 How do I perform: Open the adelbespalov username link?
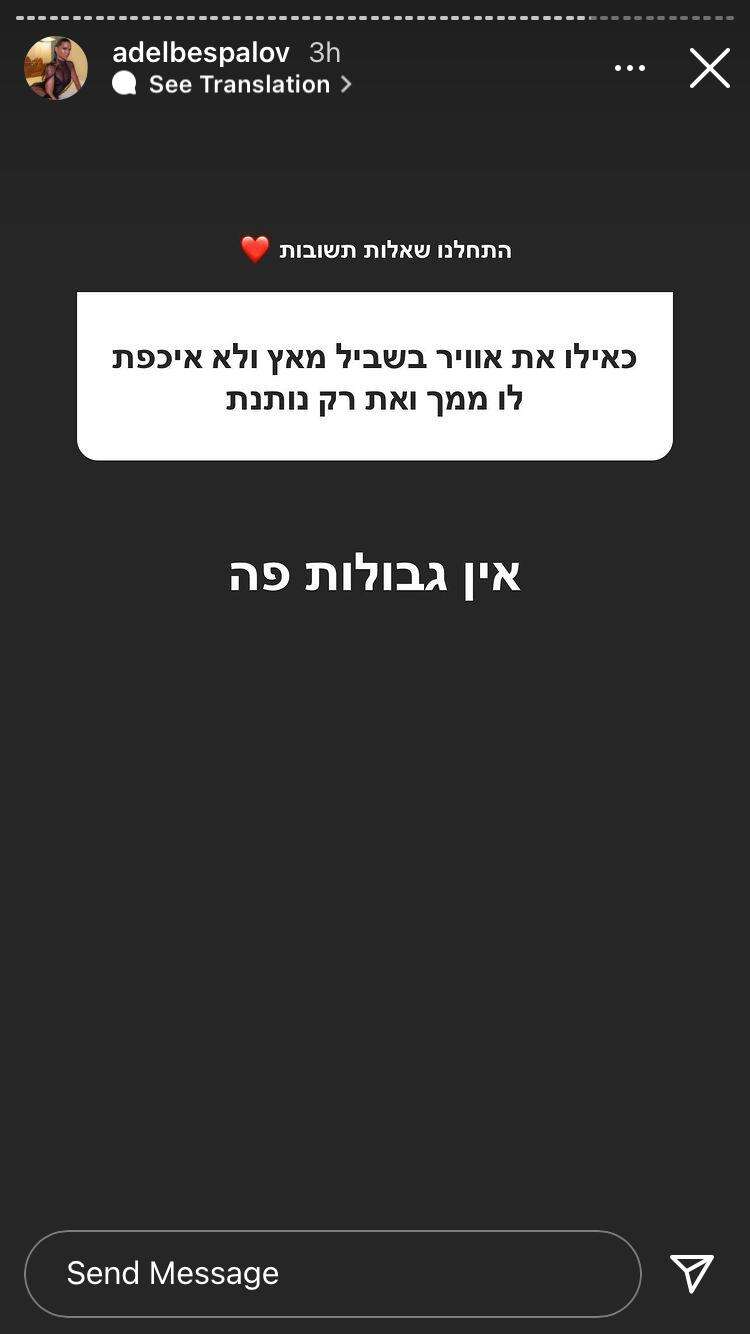coord(200,52)
